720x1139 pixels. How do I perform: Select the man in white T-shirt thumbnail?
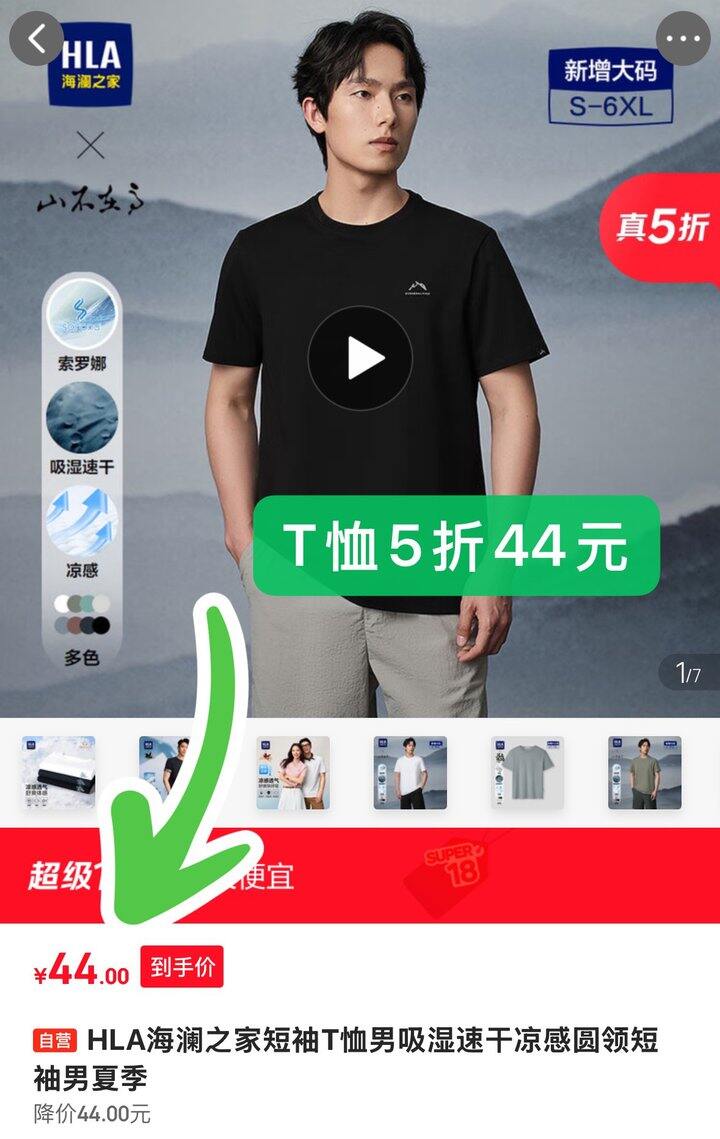410,772
